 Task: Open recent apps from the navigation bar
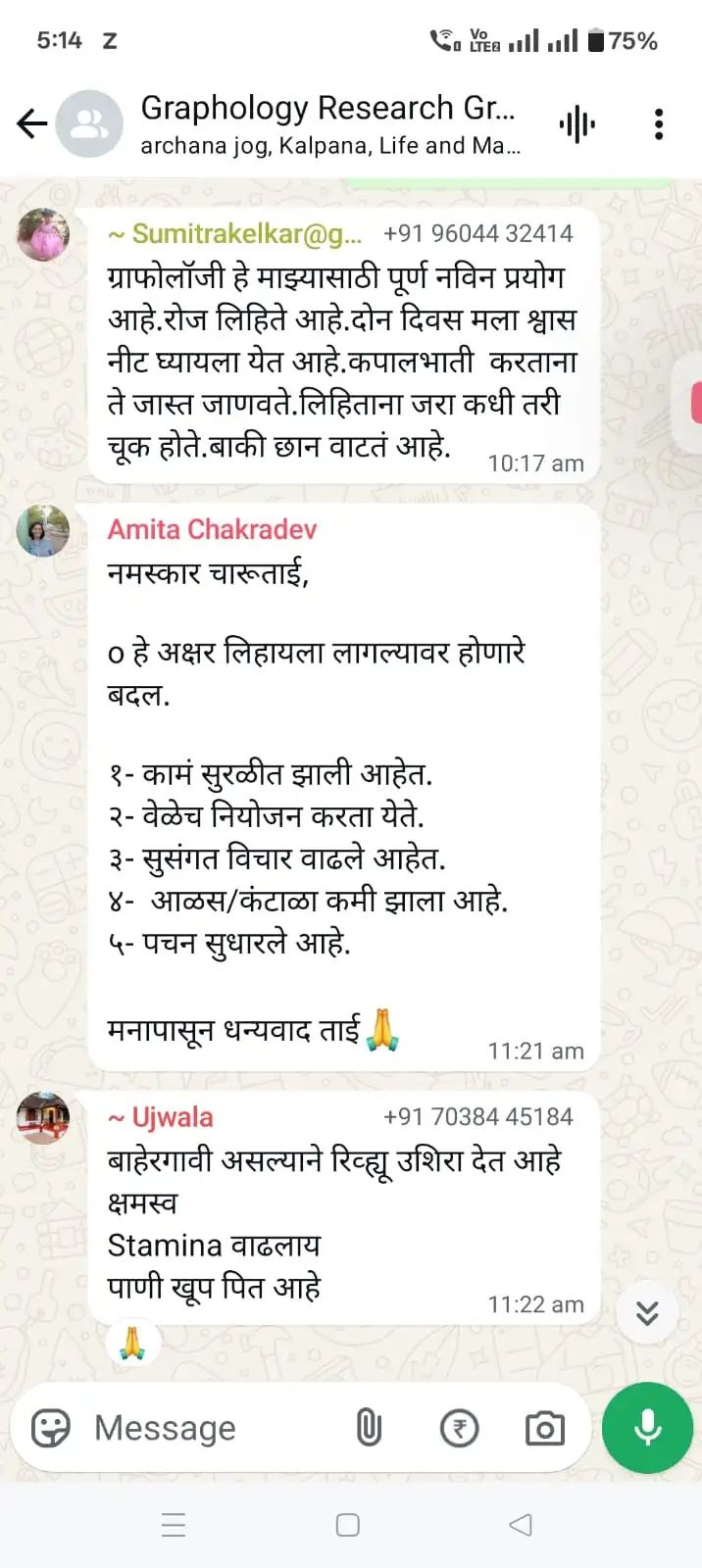[x=174, y=1525]
